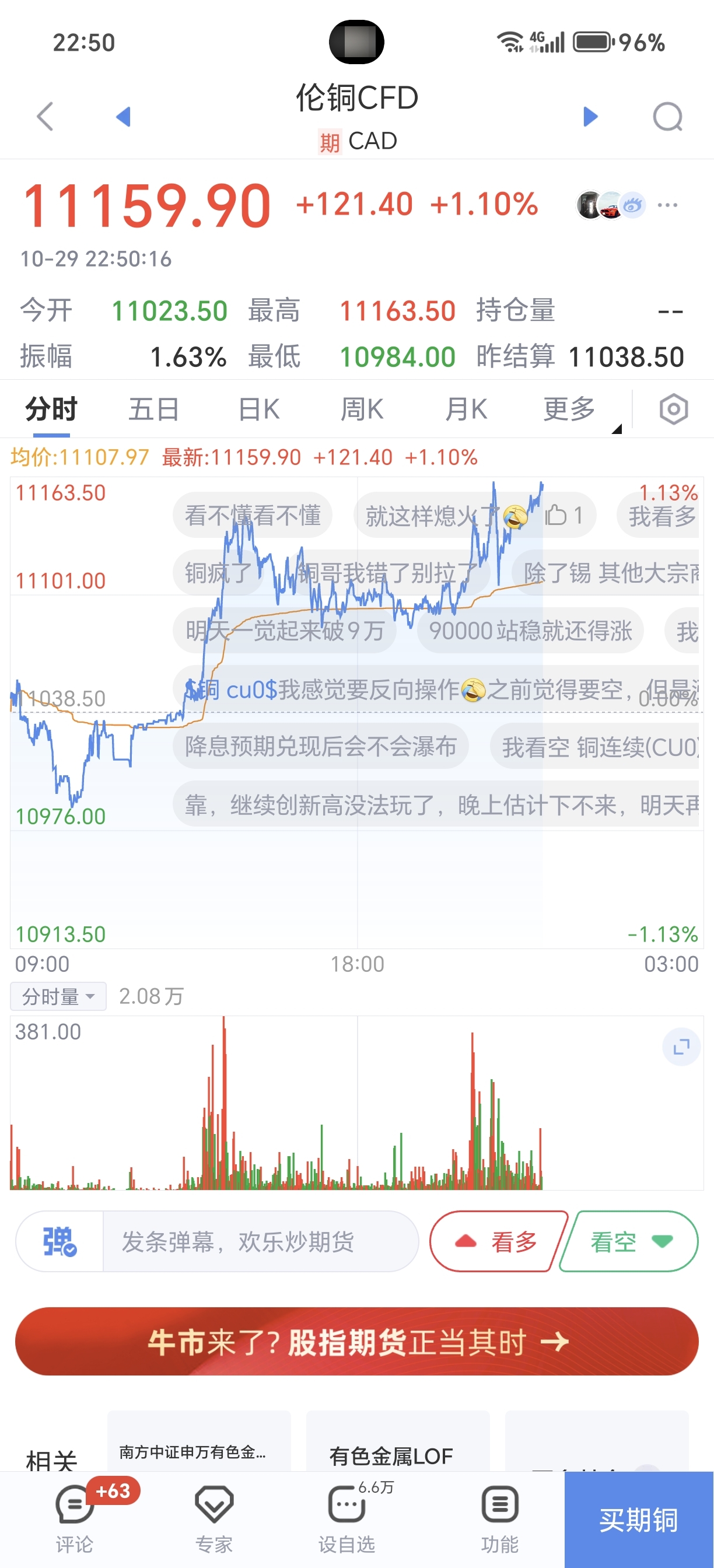Go back to the previous page

45,116
